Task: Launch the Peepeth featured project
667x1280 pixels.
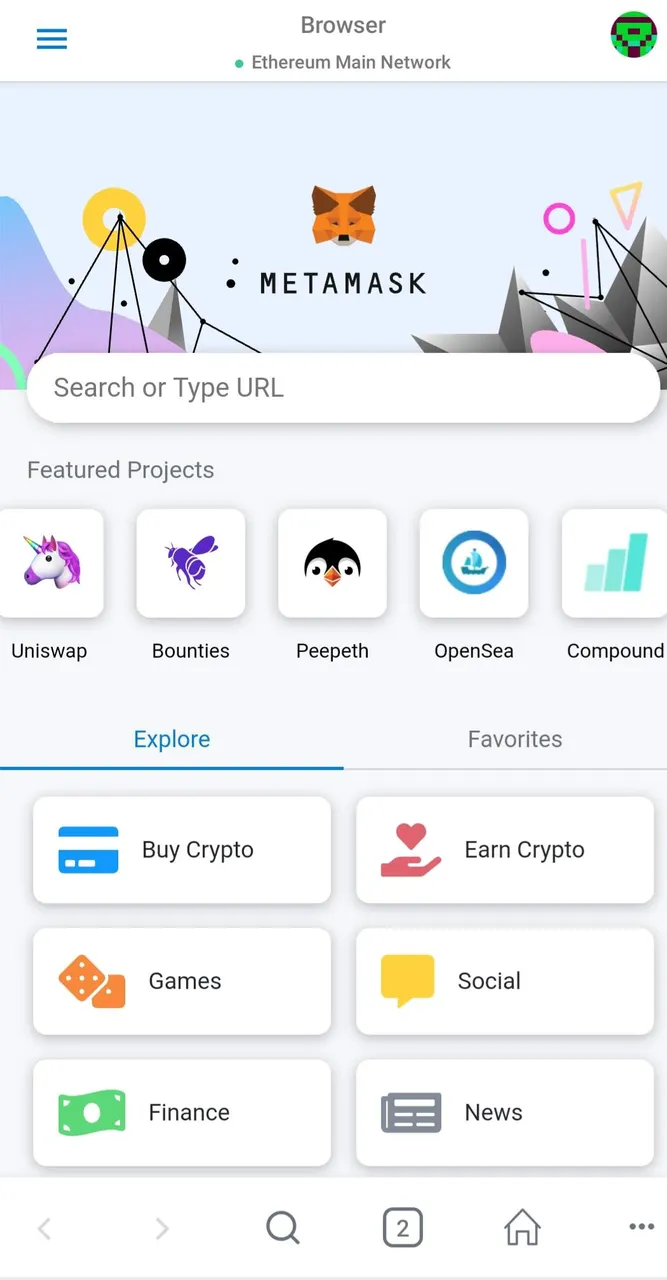Action: tap(332, 564)
